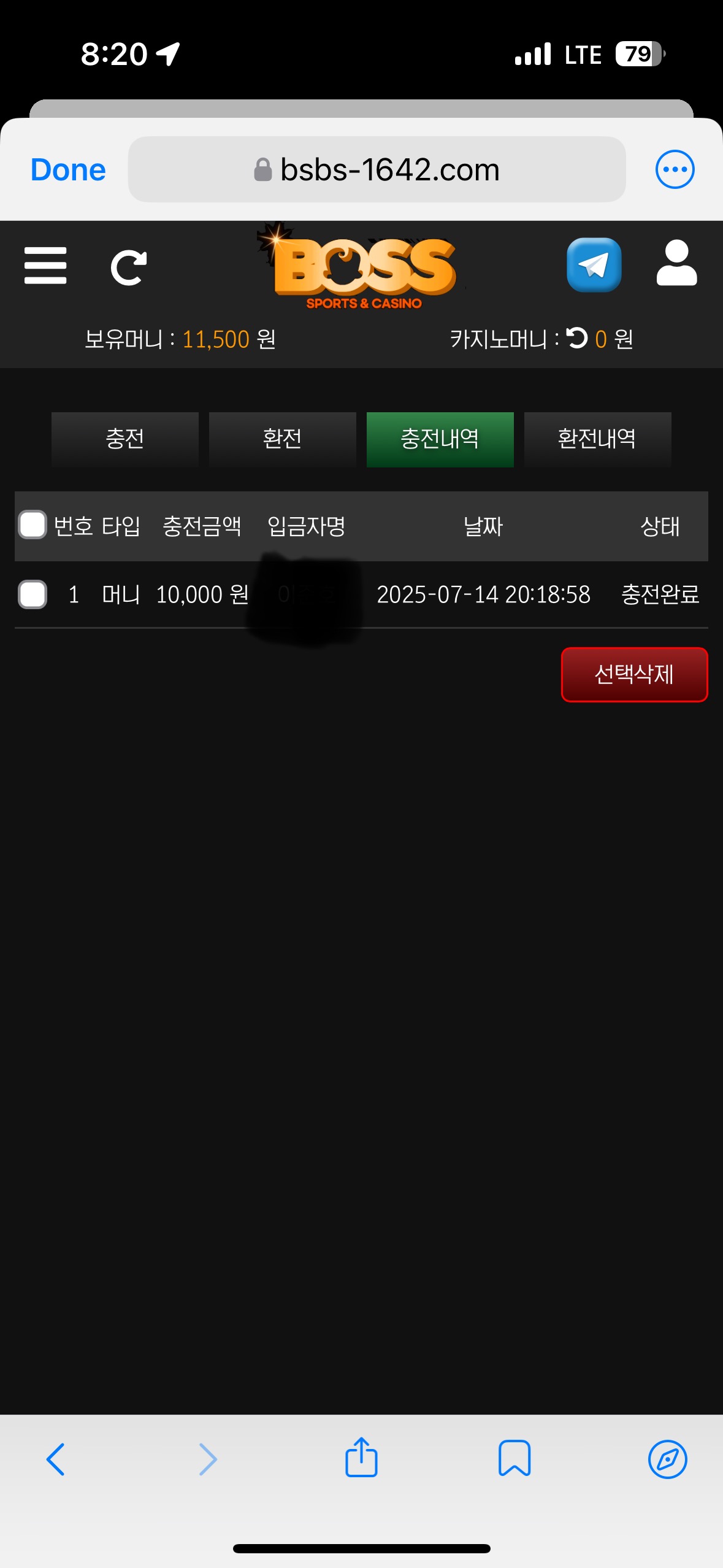The width and height of the screenshot is (723, 1568).
Task: Select the 충전내역 tab
Action: (x=440, y=439)
